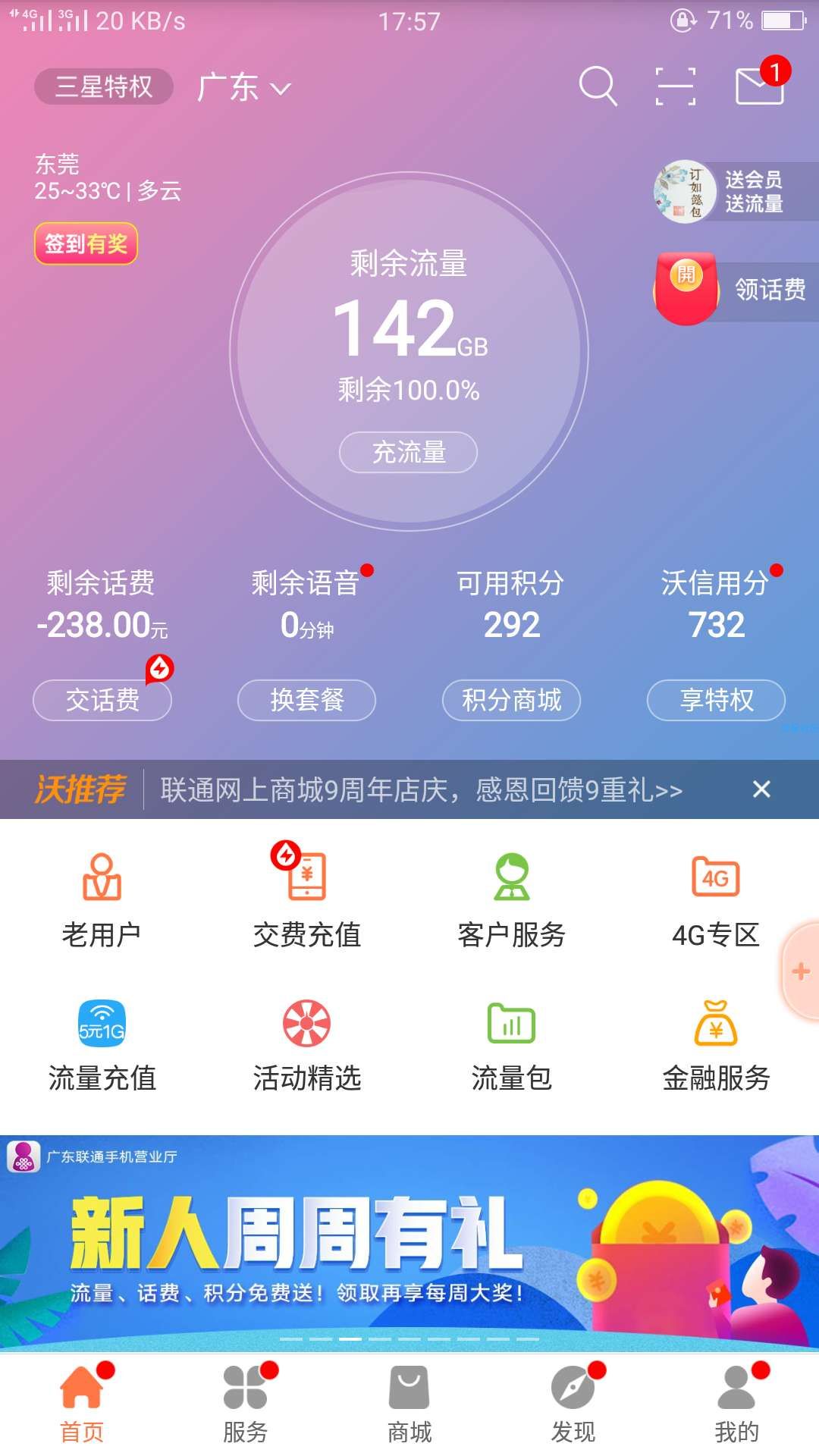Image resolution: width=819 pixels, height=1456 pixels.
Task: Open the 积分商城 points mall
Action: tap(511, 699)
